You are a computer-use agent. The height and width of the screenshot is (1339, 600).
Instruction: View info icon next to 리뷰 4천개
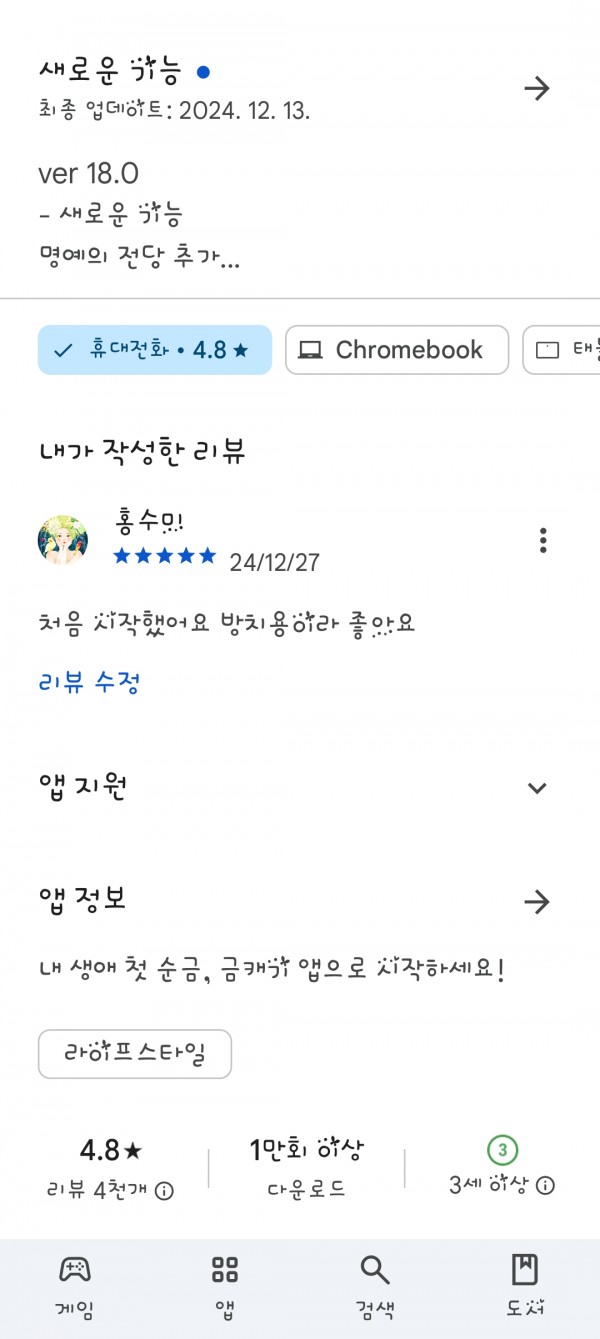click(x=165, y=1190)
